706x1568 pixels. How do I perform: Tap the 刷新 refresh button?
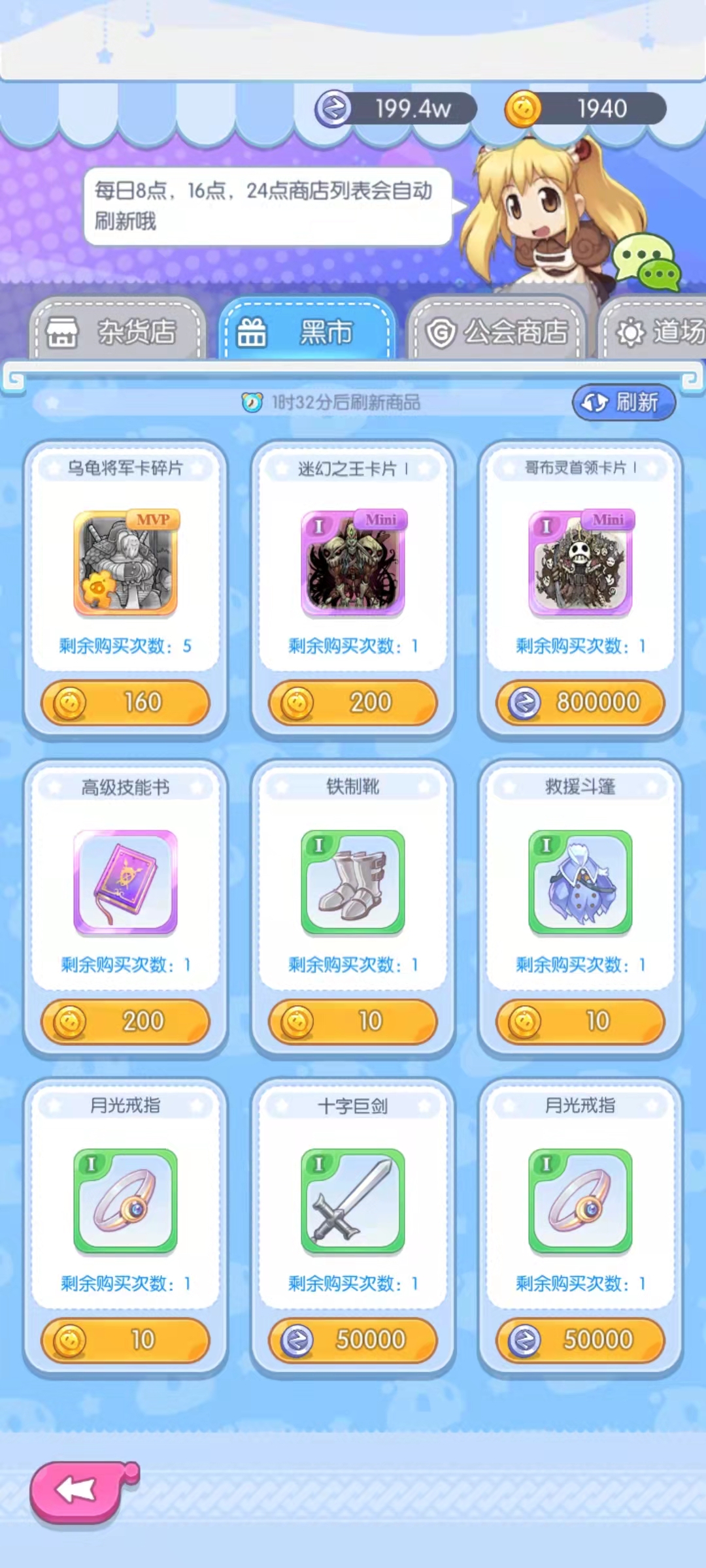pyautogui.click(x=624, y=402)
